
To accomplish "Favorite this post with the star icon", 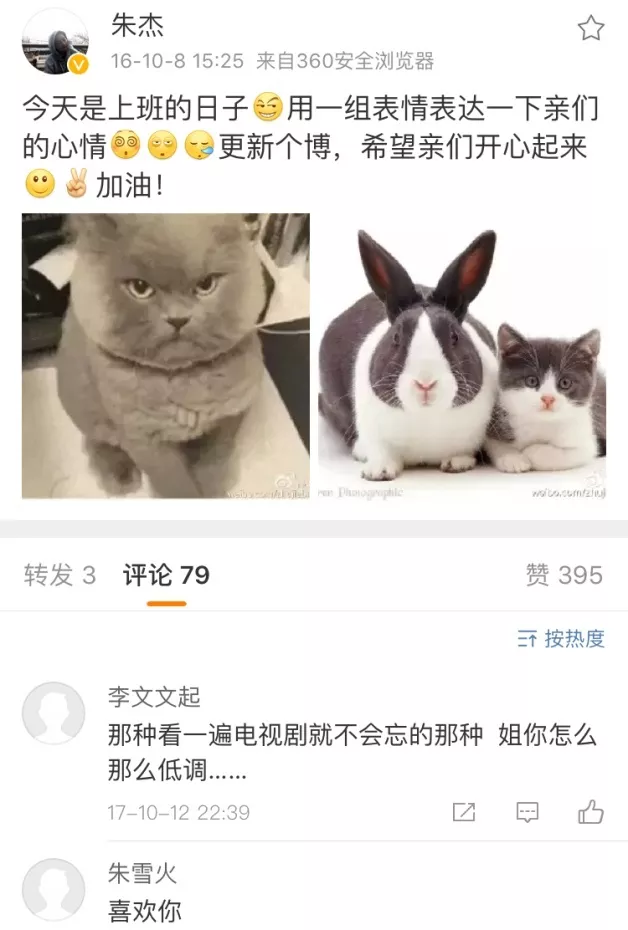I will 591,28.
